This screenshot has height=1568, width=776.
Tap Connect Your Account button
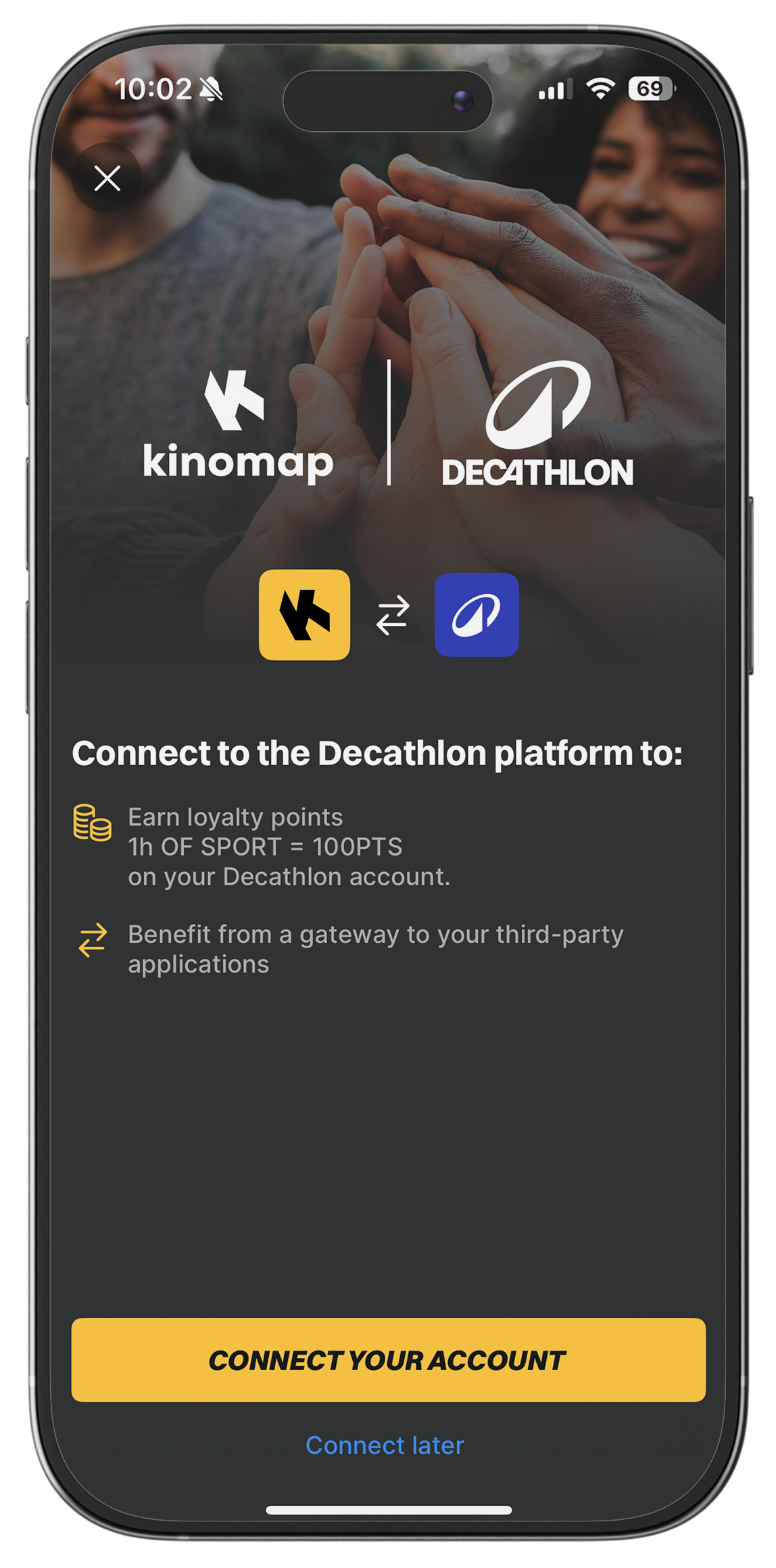coord(388,1360)
